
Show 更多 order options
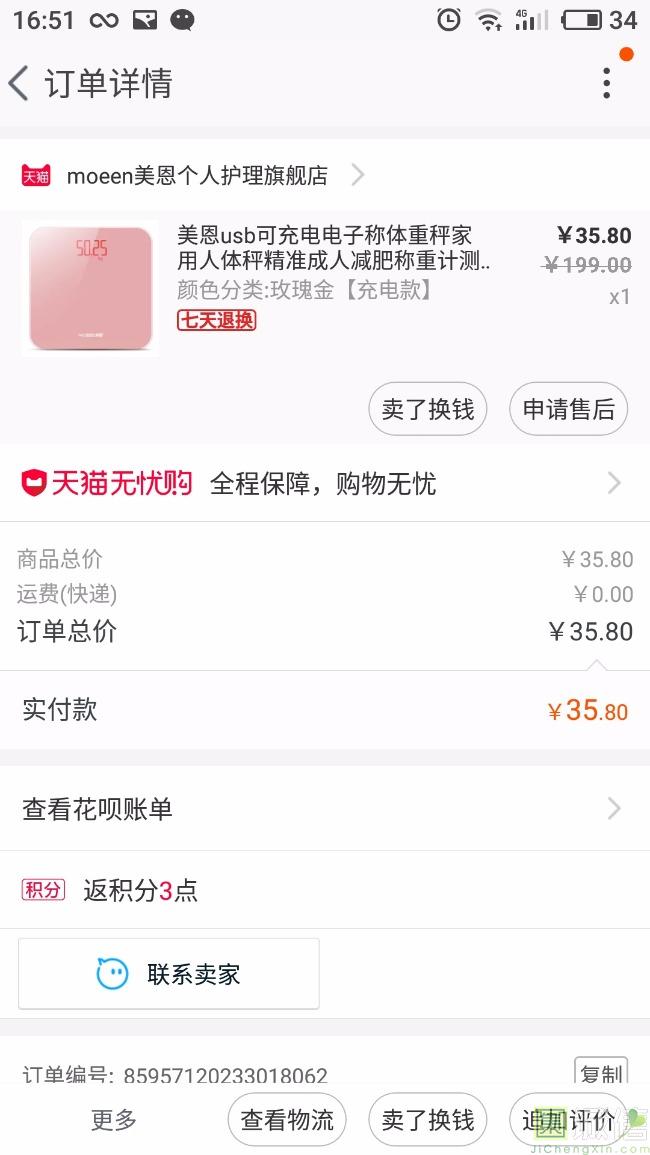click(114, 1120)
